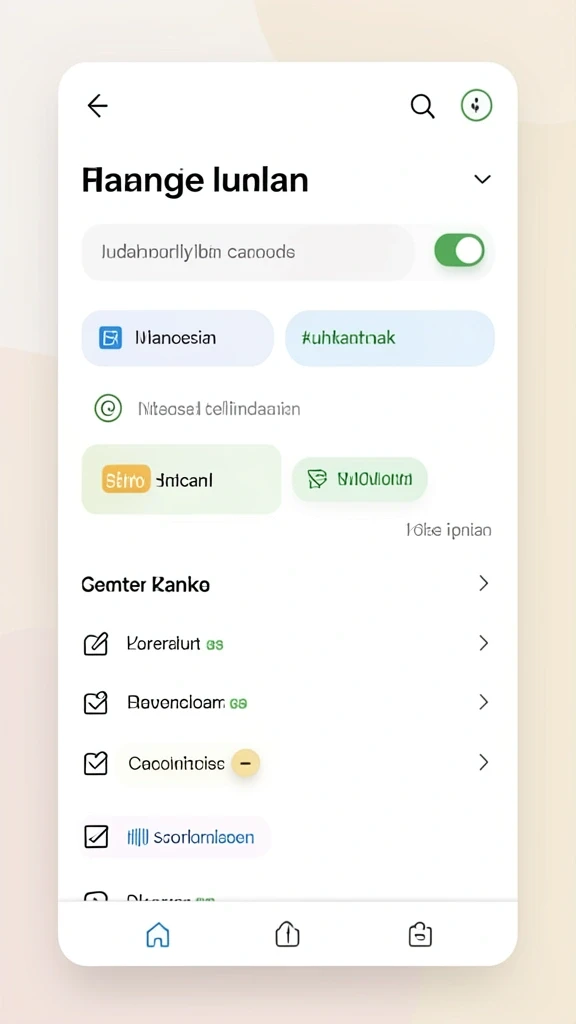Switch to the bag tab
Screen dimensions: 576x1024
[x=420, y=935]
